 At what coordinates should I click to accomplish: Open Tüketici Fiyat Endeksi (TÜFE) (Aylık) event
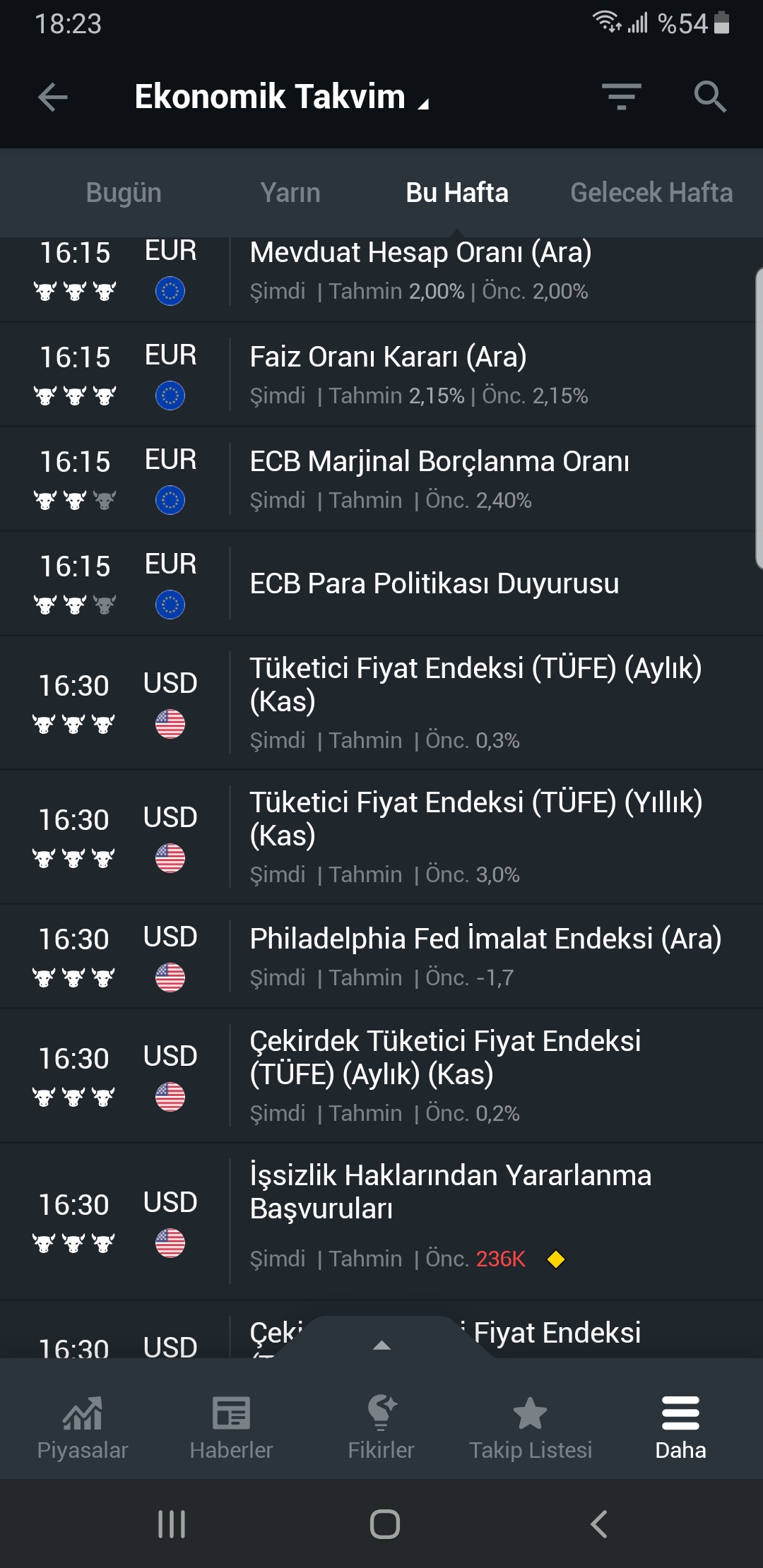point(475,702)
